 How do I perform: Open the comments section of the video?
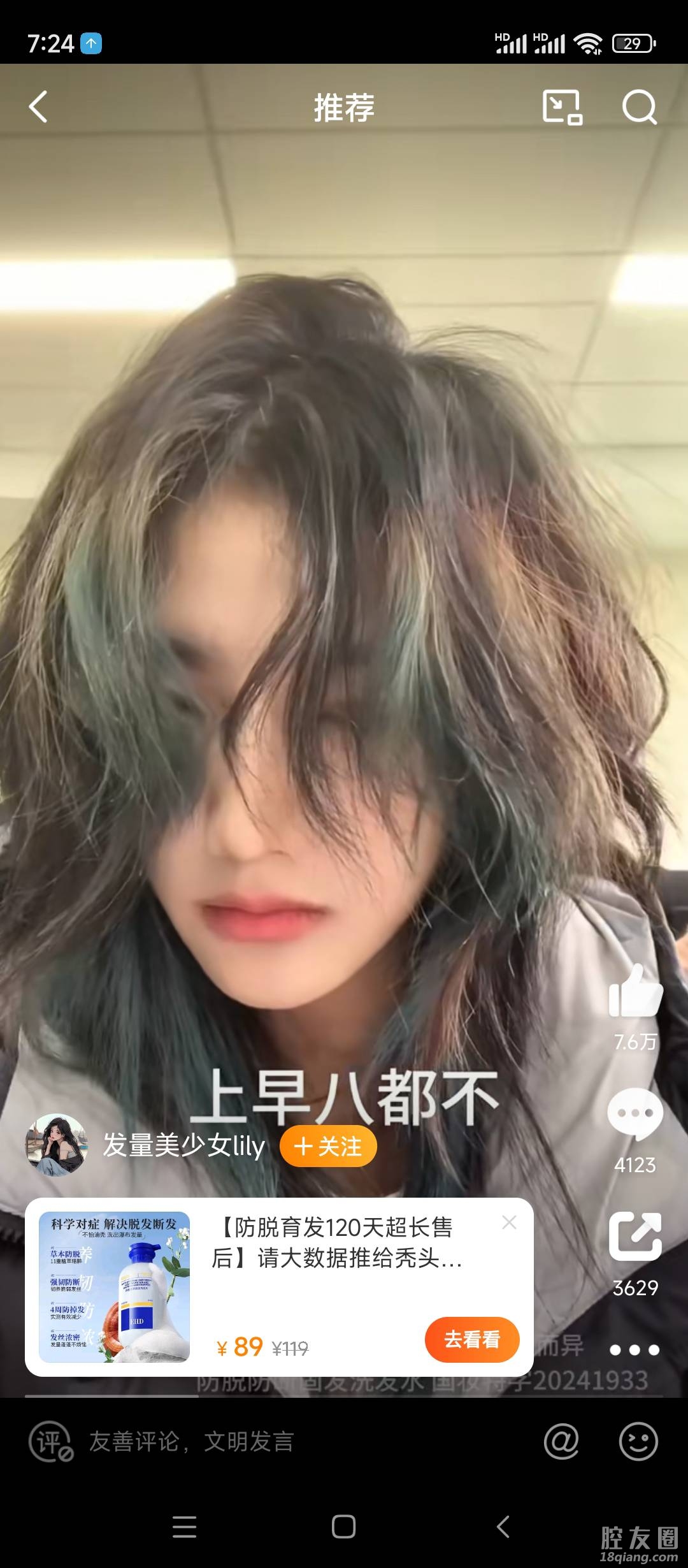(x=635, y=1114)
